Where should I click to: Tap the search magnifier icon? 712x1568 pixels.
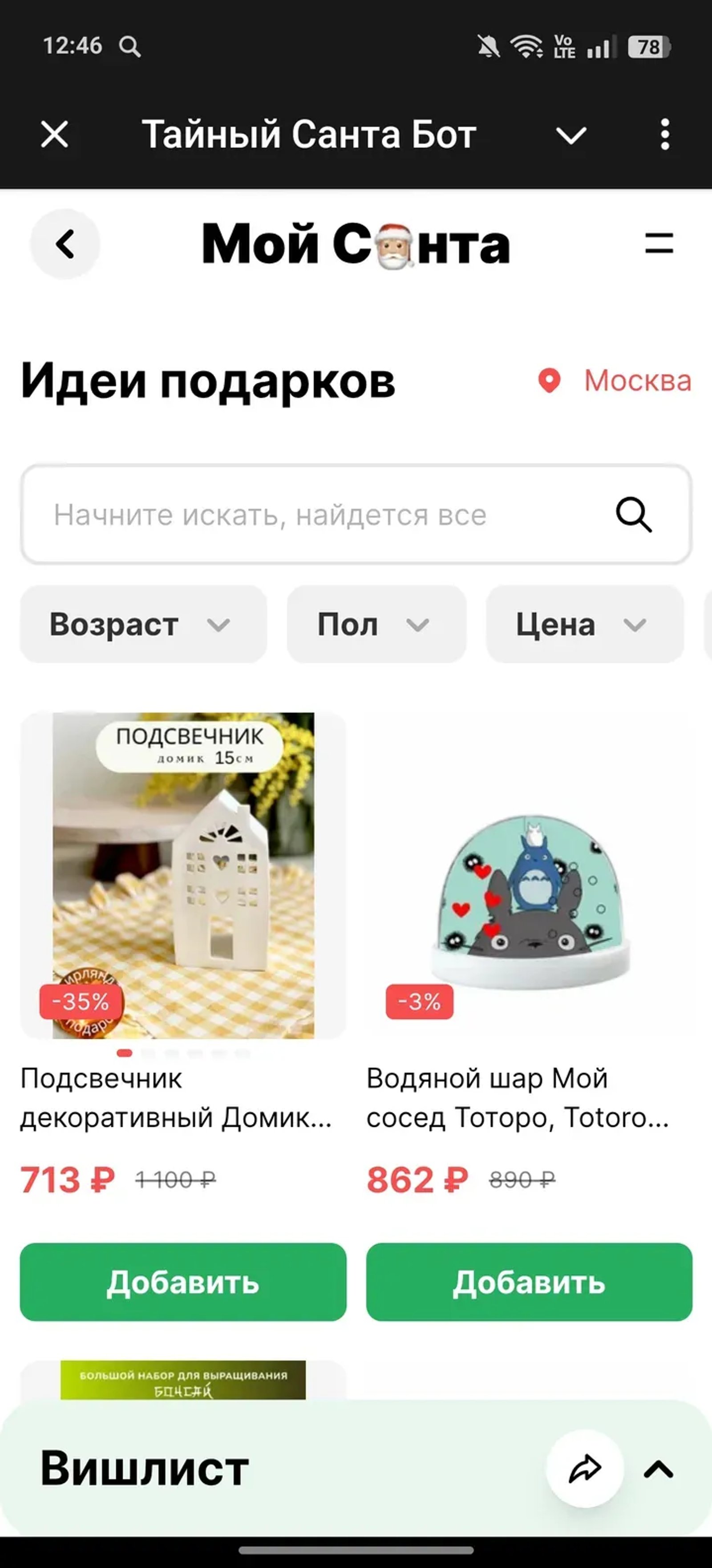click(634, 514)
